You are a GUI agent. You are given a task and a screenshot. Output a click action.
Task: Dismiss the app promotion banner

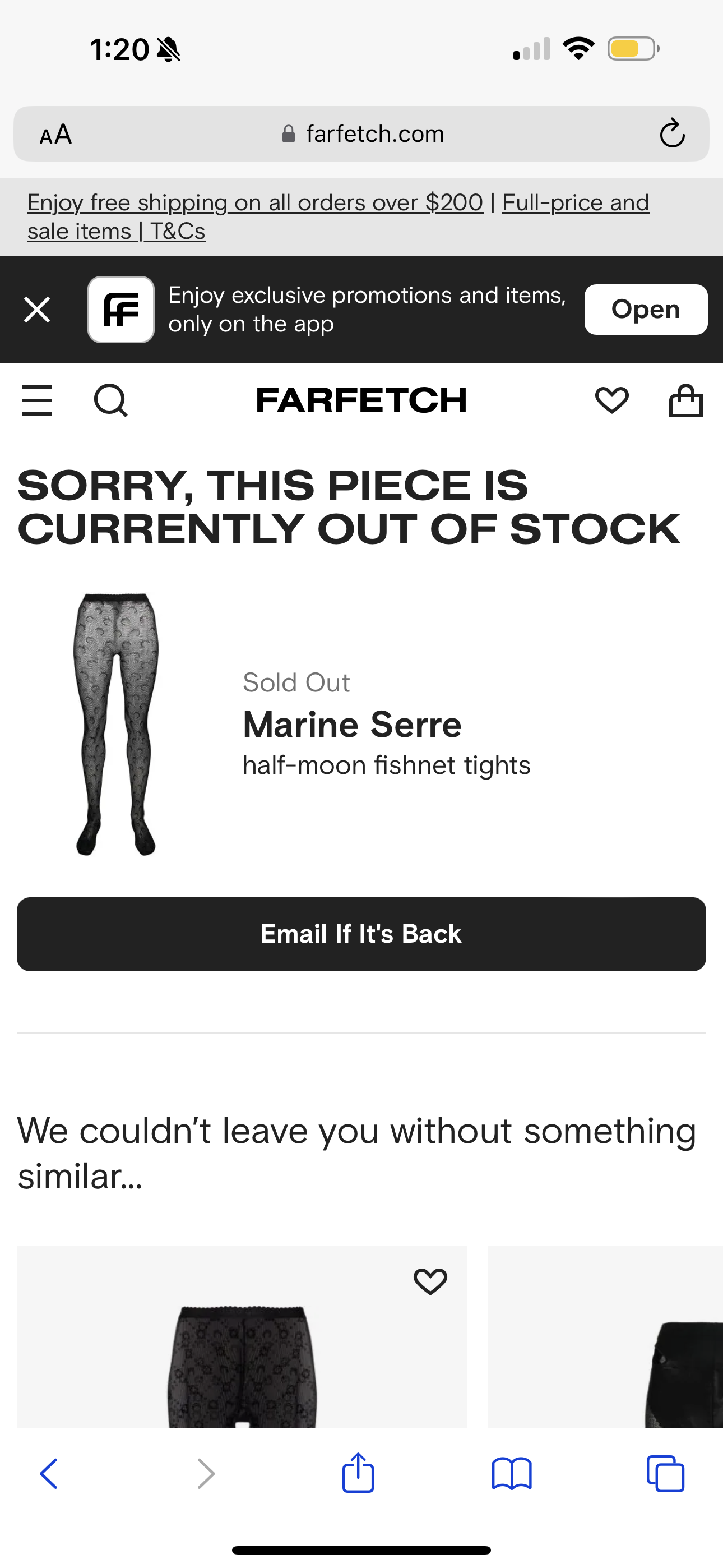tap(37, 309)
